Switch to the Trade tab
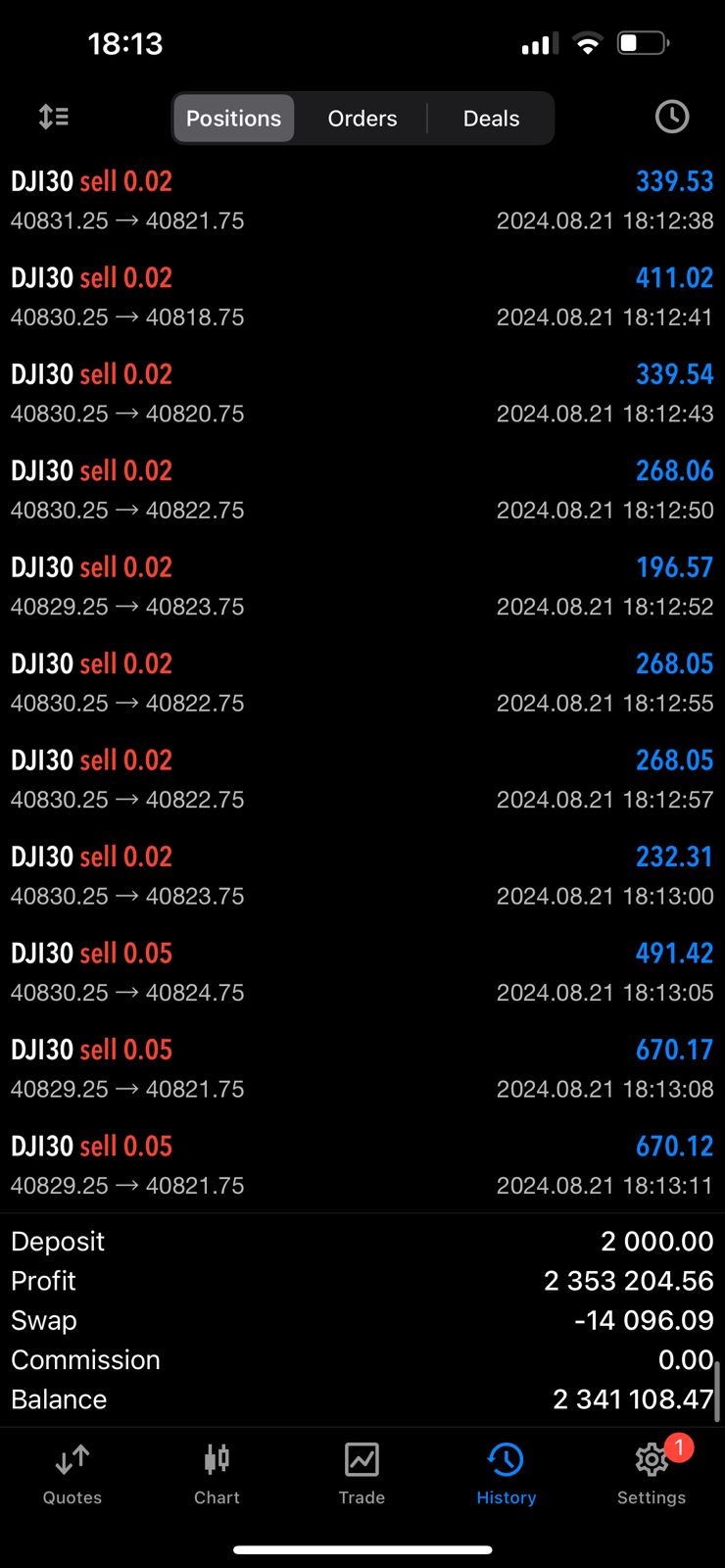This screenshot has height=1568, width=725. pos(362,1474)
